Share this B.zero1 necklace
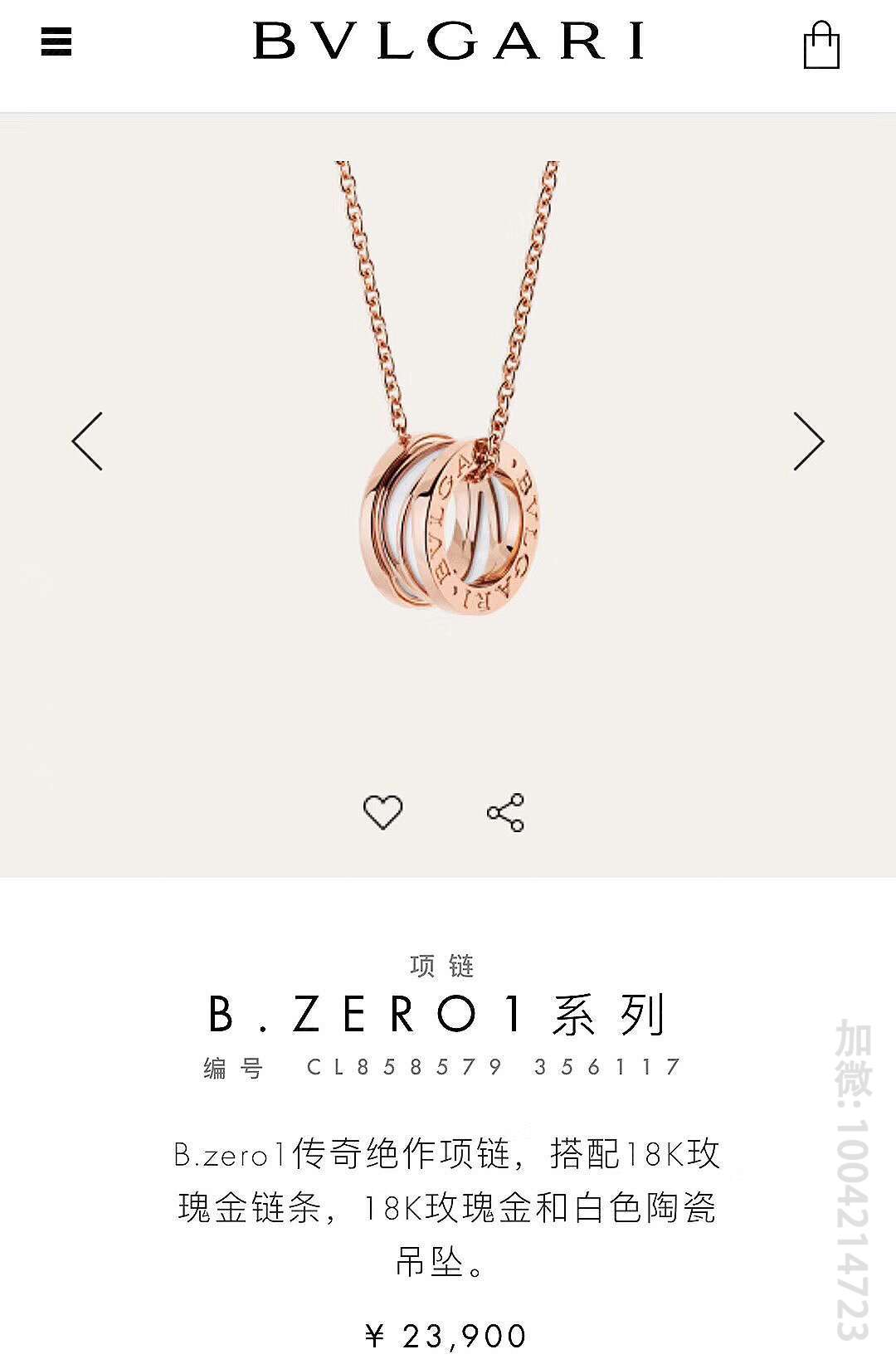The width and height of the screenshot is (896, 1364). (x=505, y=812)
